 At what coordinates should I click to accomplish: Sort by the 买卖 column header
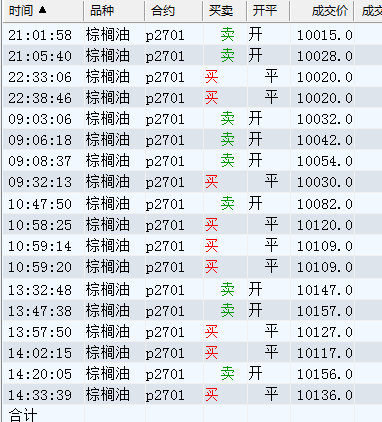coord(224,11)
